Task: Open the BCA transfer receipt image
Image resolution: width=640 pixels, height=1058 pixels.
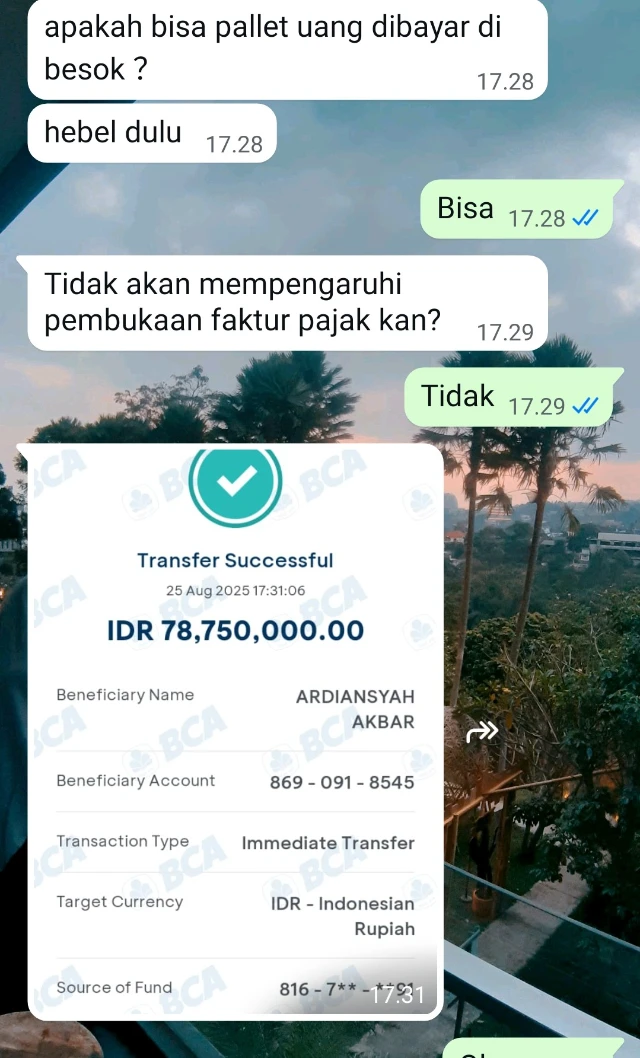Action: coord(235,730)
